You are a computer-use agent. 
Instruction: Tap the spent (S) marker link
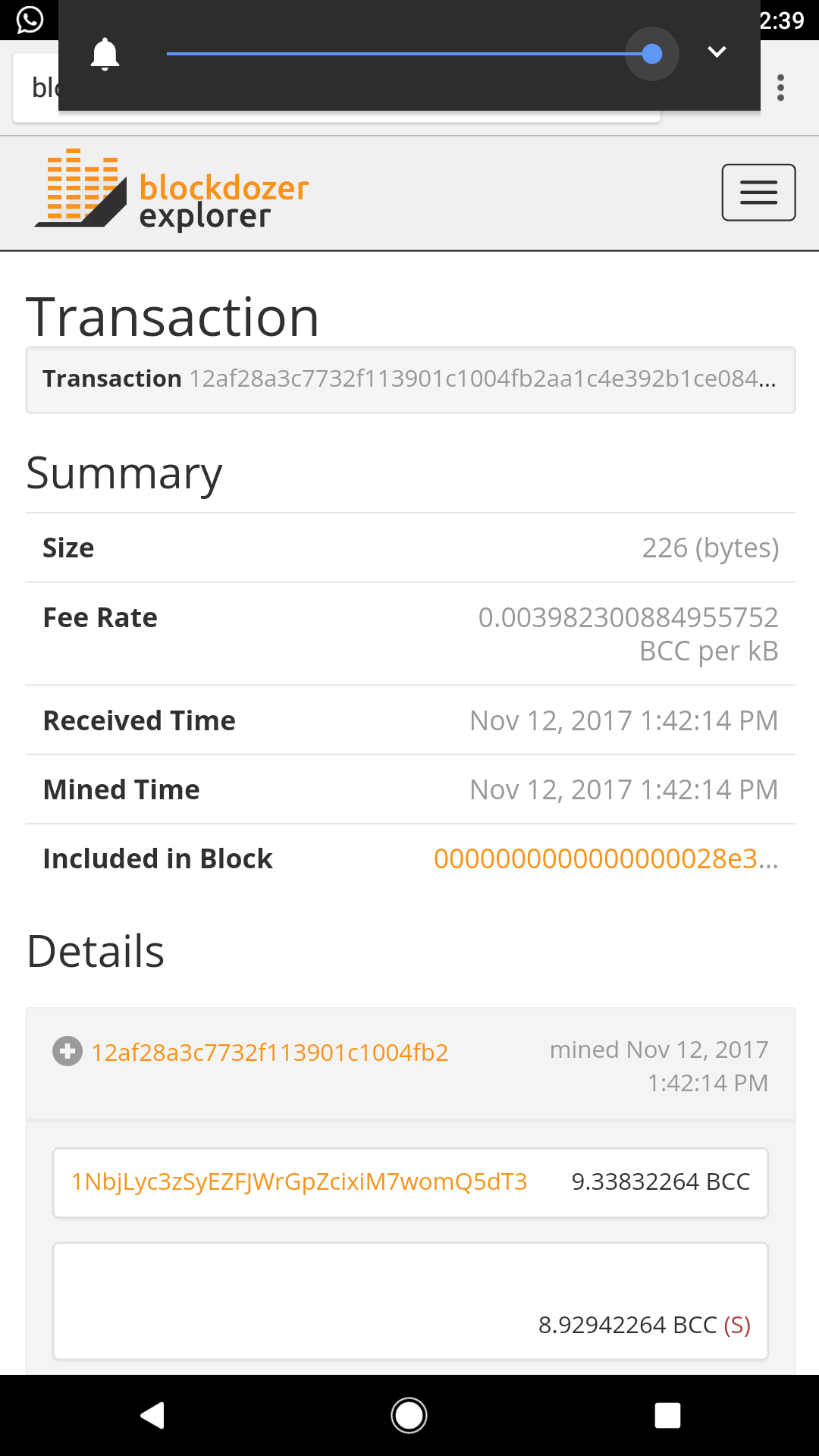(x=737, y=1325)
